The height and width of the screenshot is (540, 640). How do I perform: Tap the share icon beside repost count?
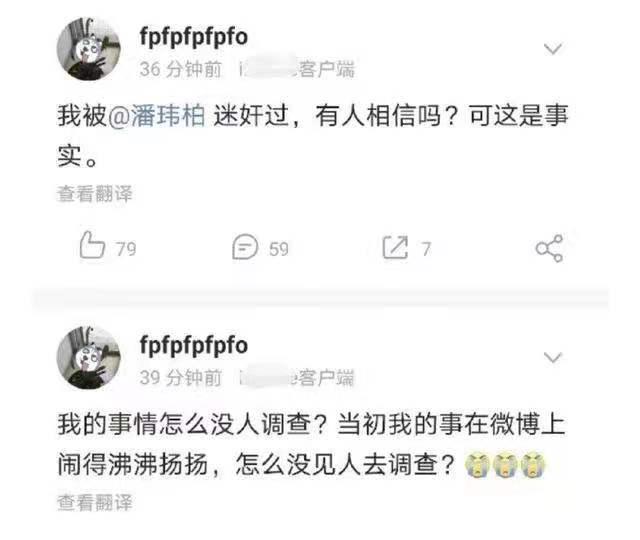pyautogui.click(x=549, y=247)
